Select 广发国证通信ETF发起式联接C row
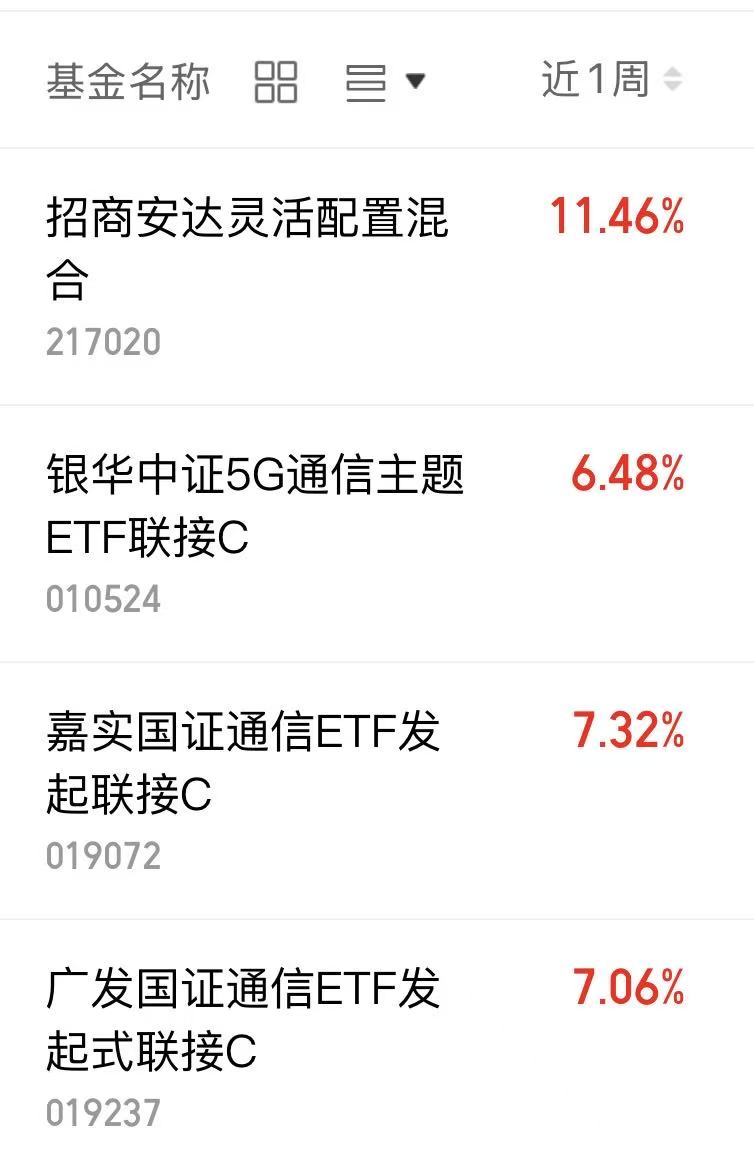Viewport: 754px width, 1170px height. click(243, 1020)
